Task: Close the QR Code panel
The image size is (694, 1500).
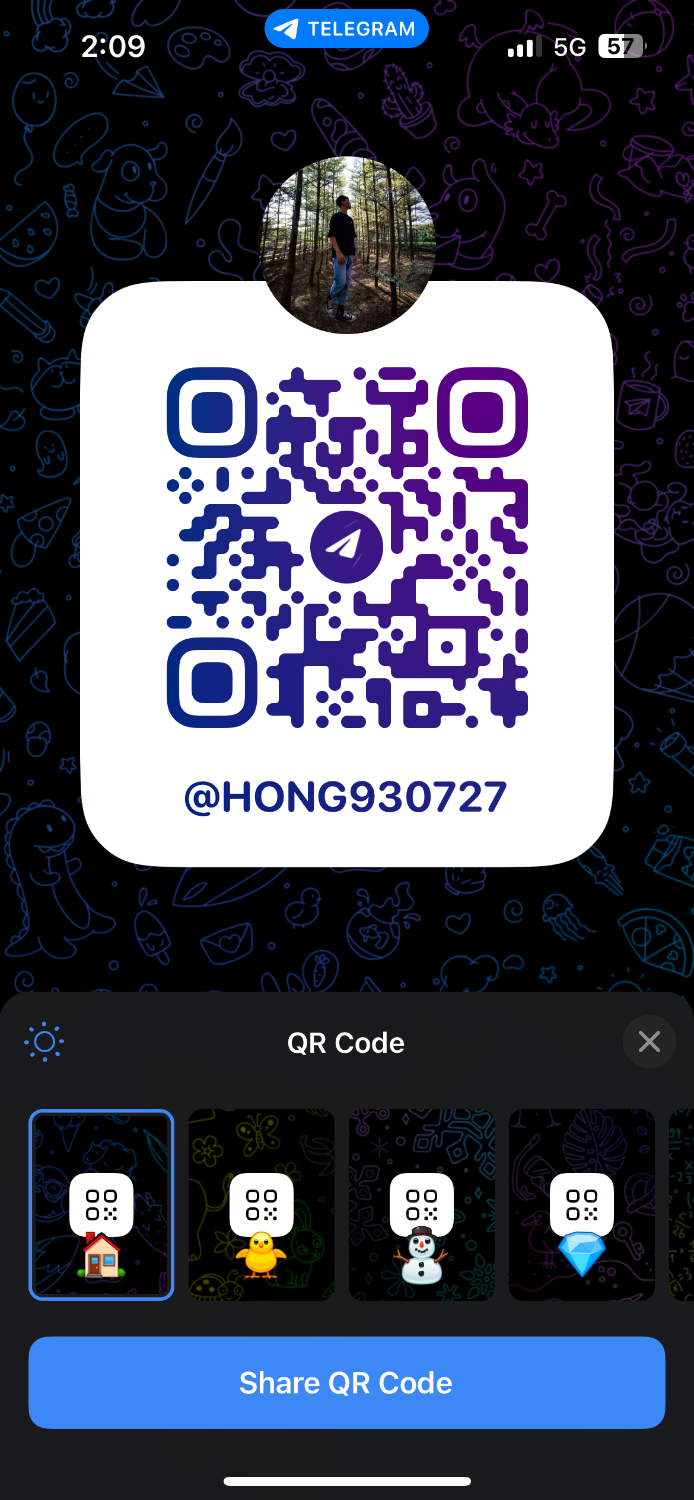Action: click(649, 1042)
